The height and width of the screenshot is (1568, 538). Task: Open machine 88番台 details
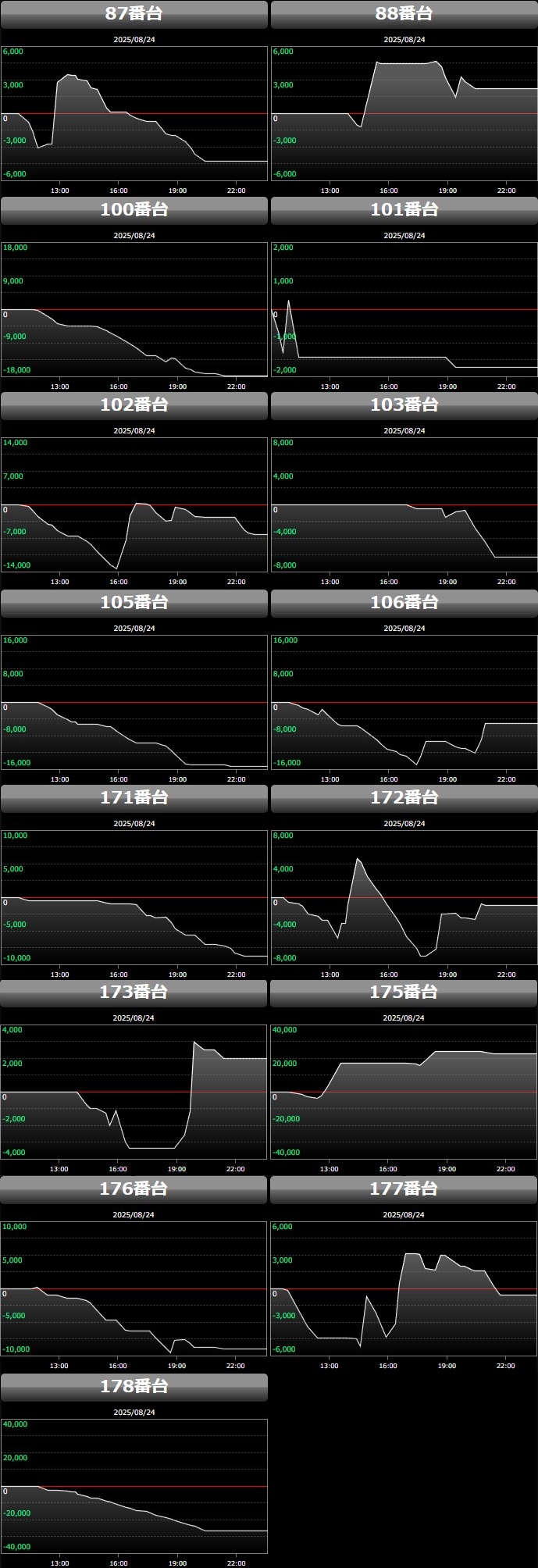point(404,14)
